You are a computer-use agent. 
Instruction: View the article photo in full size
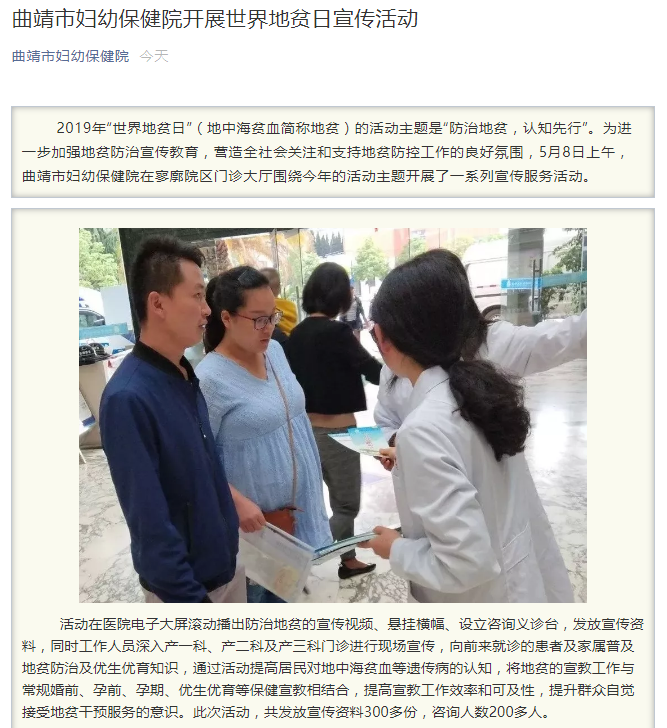[x=333, y=415]
